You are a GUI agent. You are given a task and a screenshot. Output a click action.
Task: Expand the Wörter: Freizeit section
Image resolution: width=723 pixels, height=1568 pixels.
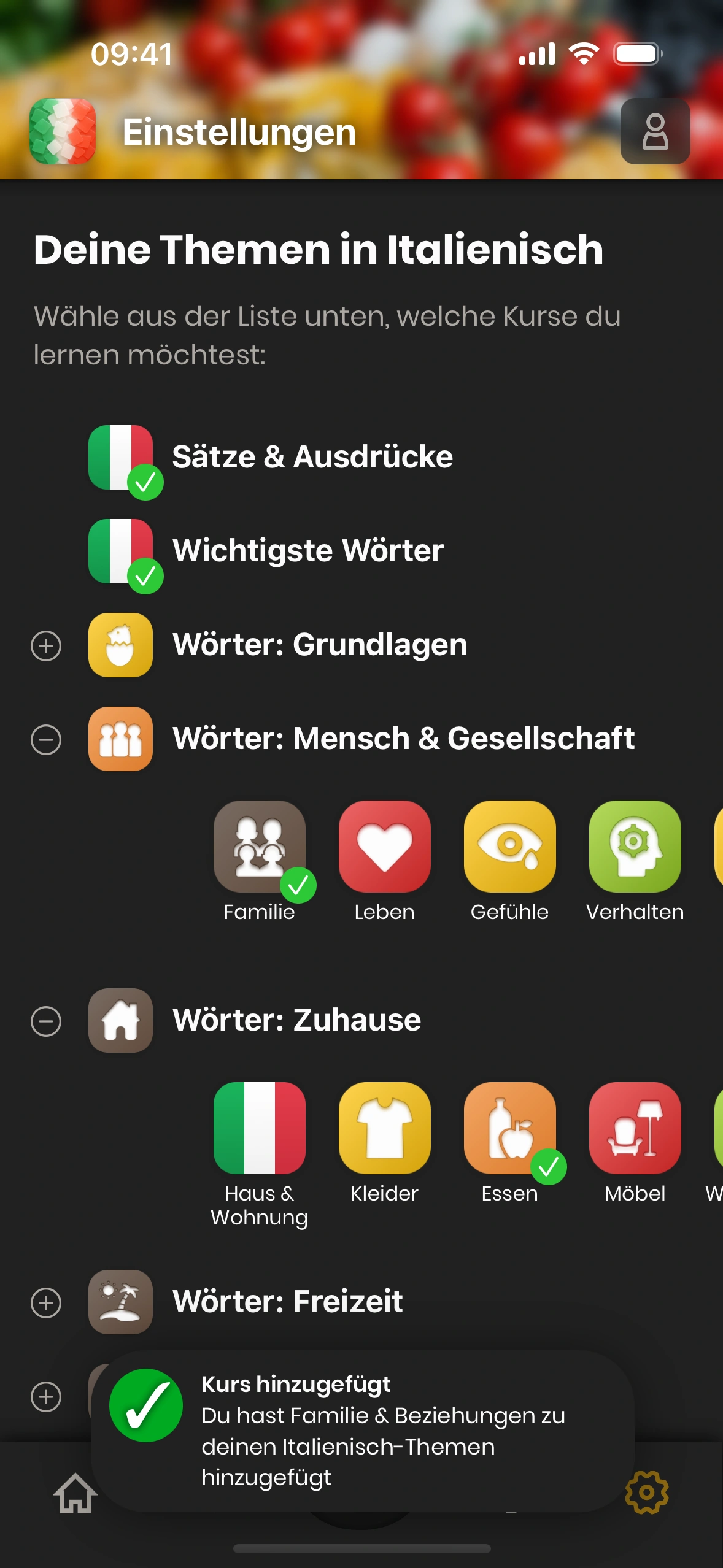[46, 1303]
